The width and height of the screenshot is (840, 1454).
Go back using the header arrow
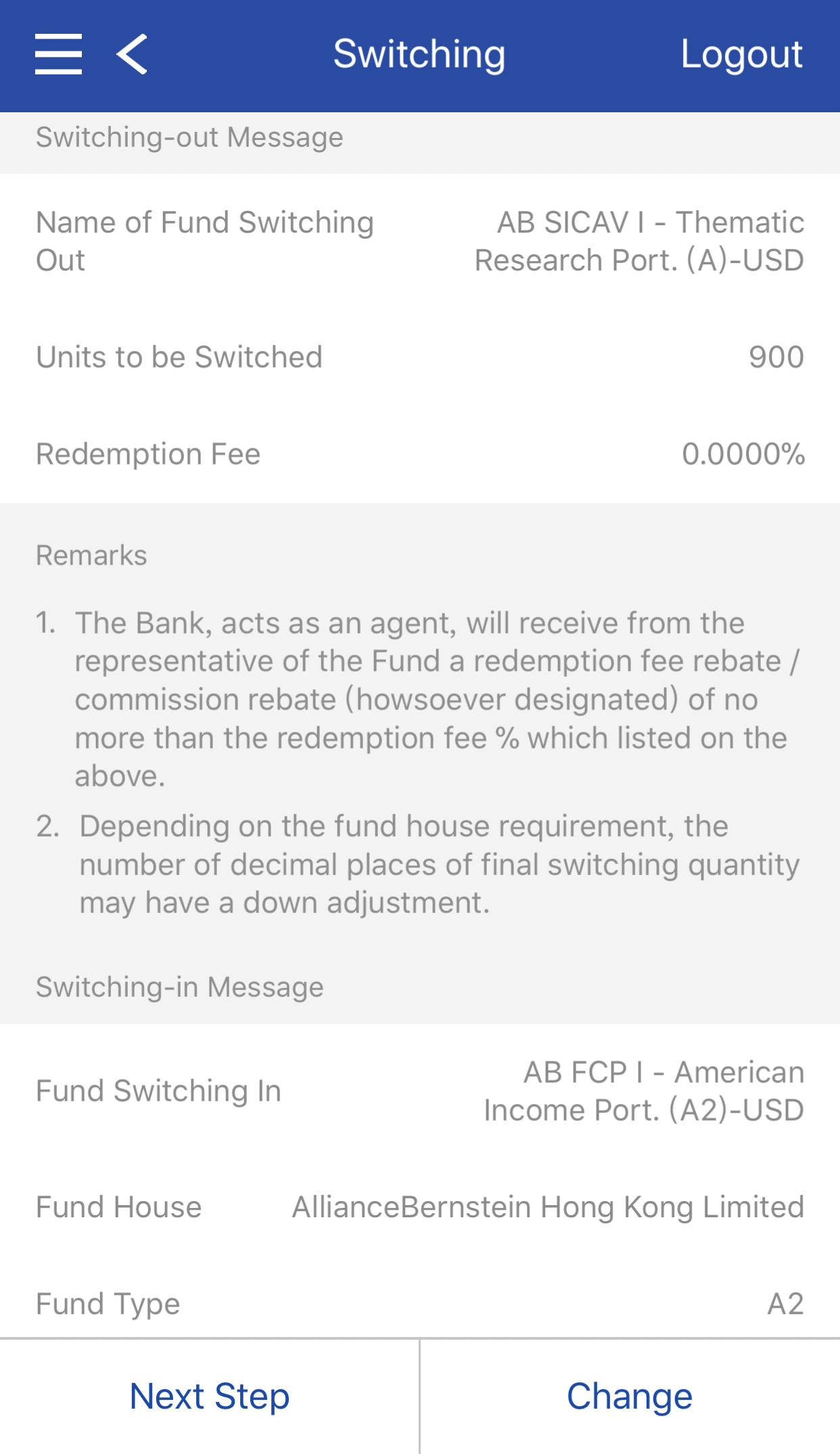[x=133, y=54]
